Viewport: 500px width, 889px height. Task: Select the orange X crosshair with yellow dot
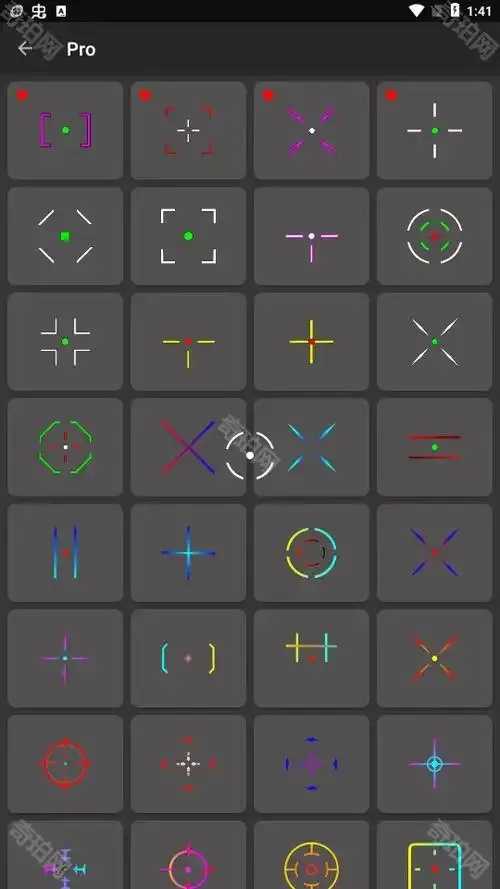point(435,658)
